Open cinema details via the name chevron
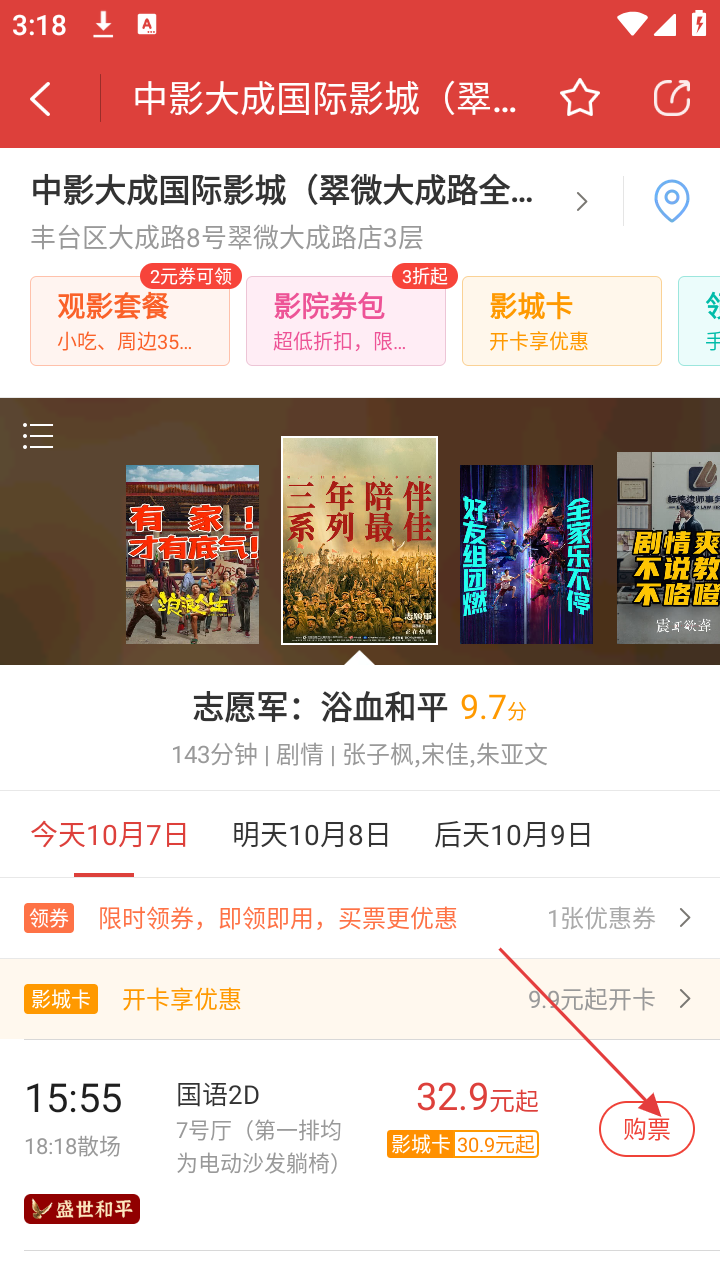The width and height of the screenshot is (720, 1280). pyautogui.click(x=582, y=203)
